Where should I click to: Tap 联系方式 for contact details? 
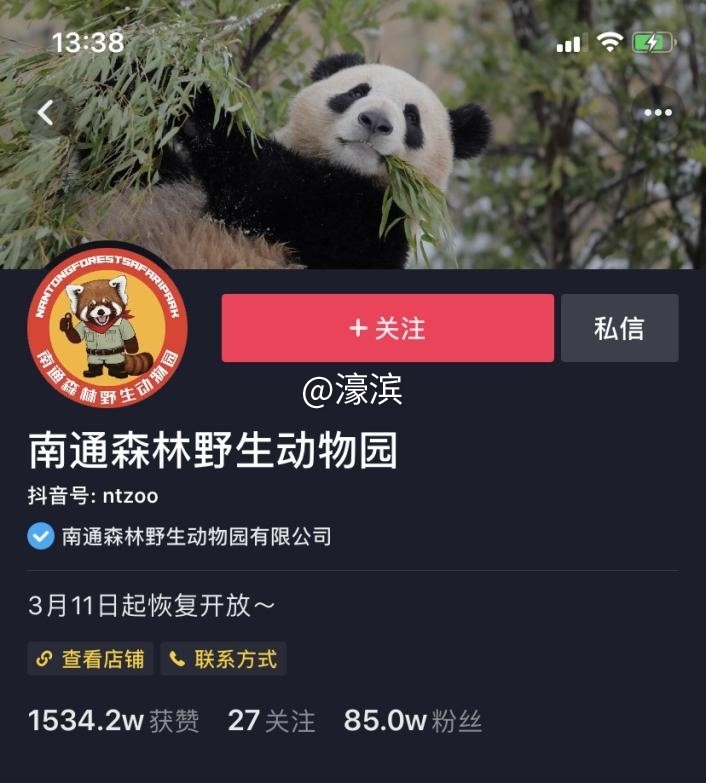click(224, 659)
